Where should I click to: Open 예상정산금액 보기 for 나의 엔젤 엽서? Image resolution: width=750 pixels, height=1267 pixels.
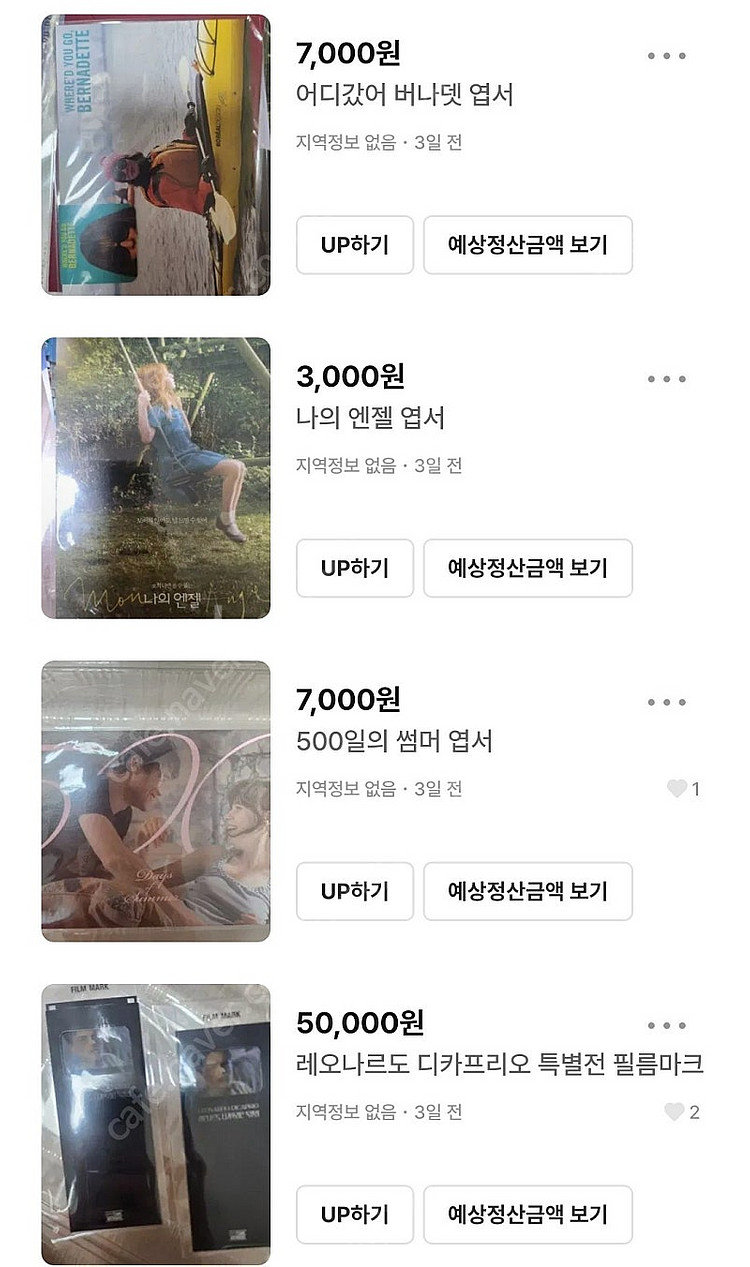[x=527, y=568]
